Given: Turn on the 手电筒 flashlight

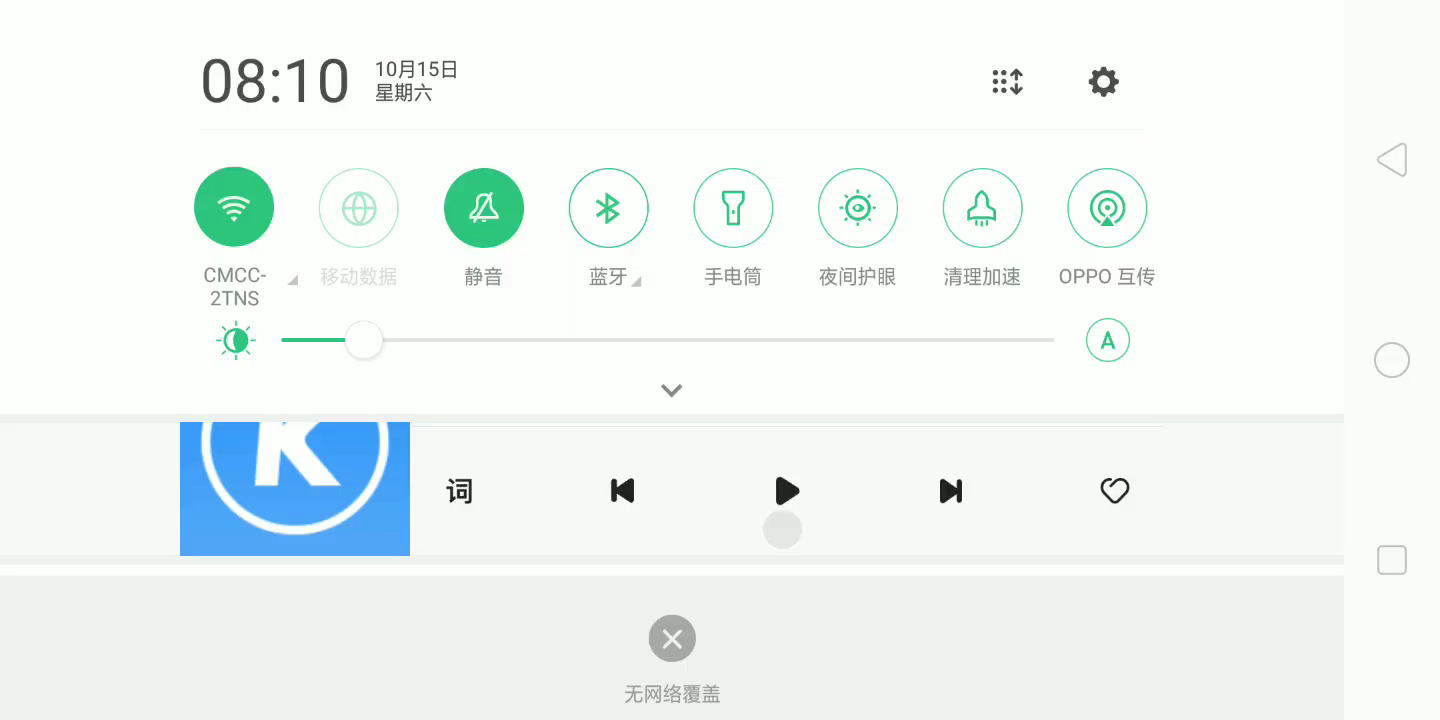Looking at the screenshot, I should (x=733, y=208).
